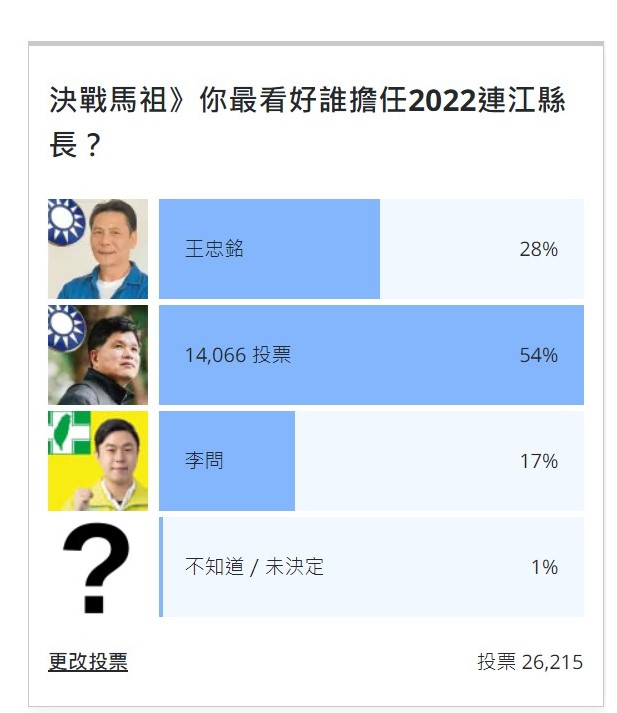Select the 王忠銘 poll option
This screenshot has width=617, height=713.
point(370,249)
